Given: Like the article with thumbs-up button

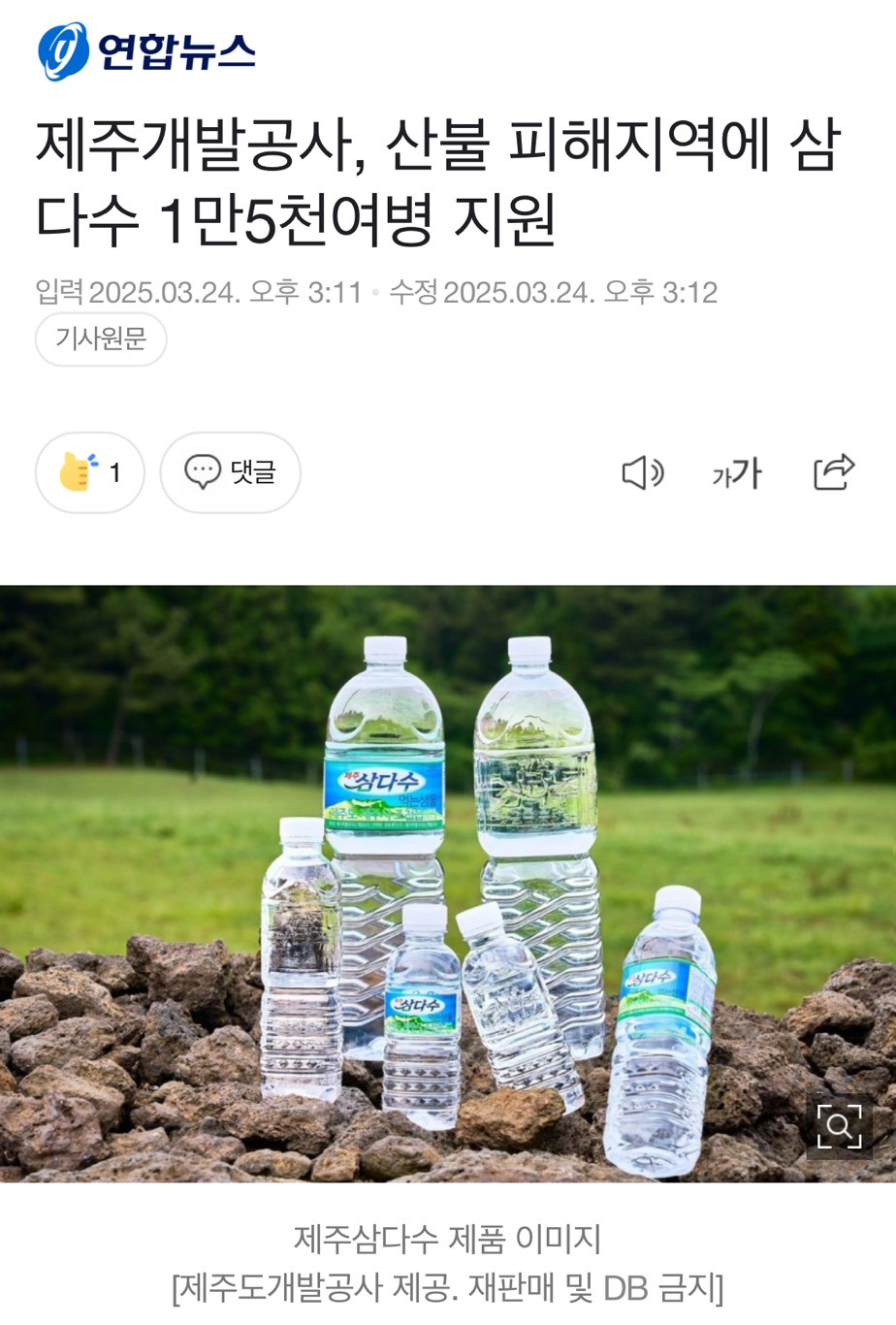Looking at the screenshot, I should tap(90, 472).
